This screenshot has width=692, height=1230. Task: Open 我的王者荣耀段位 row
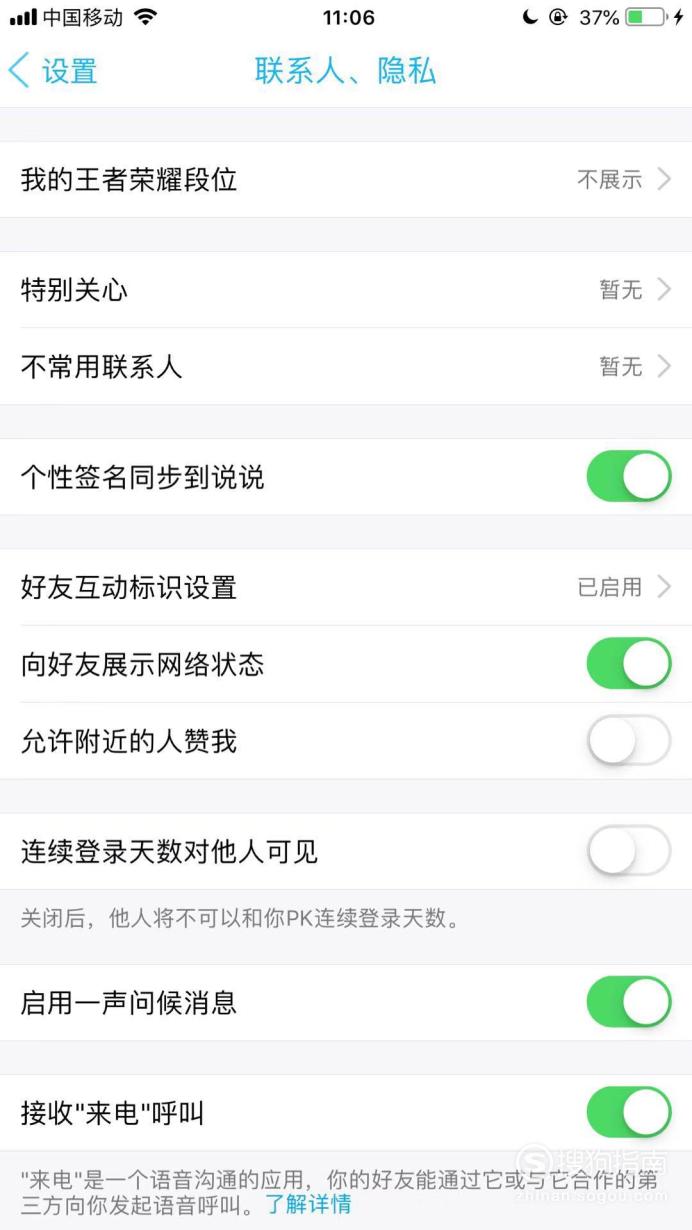346,180
